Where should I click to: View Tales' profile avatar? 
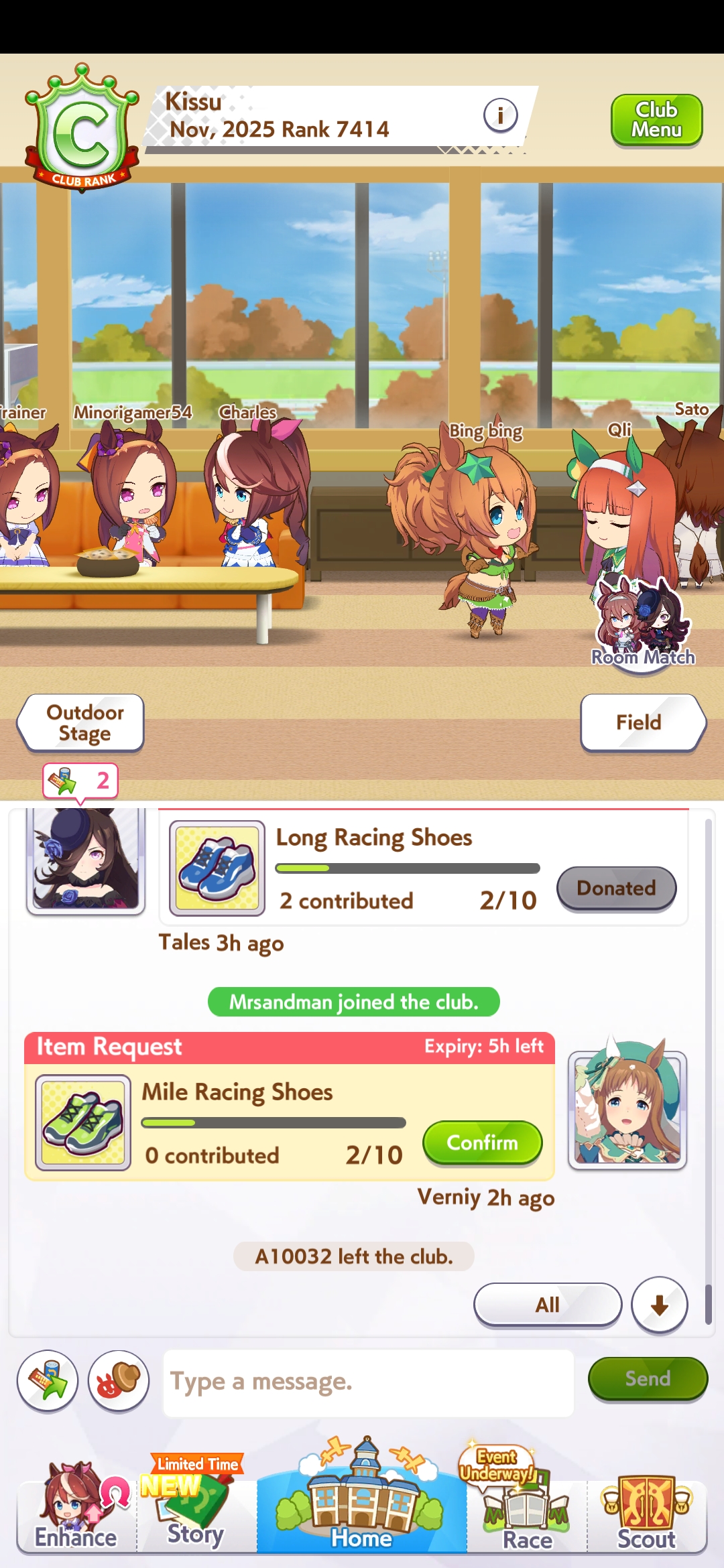pos(86,859)
